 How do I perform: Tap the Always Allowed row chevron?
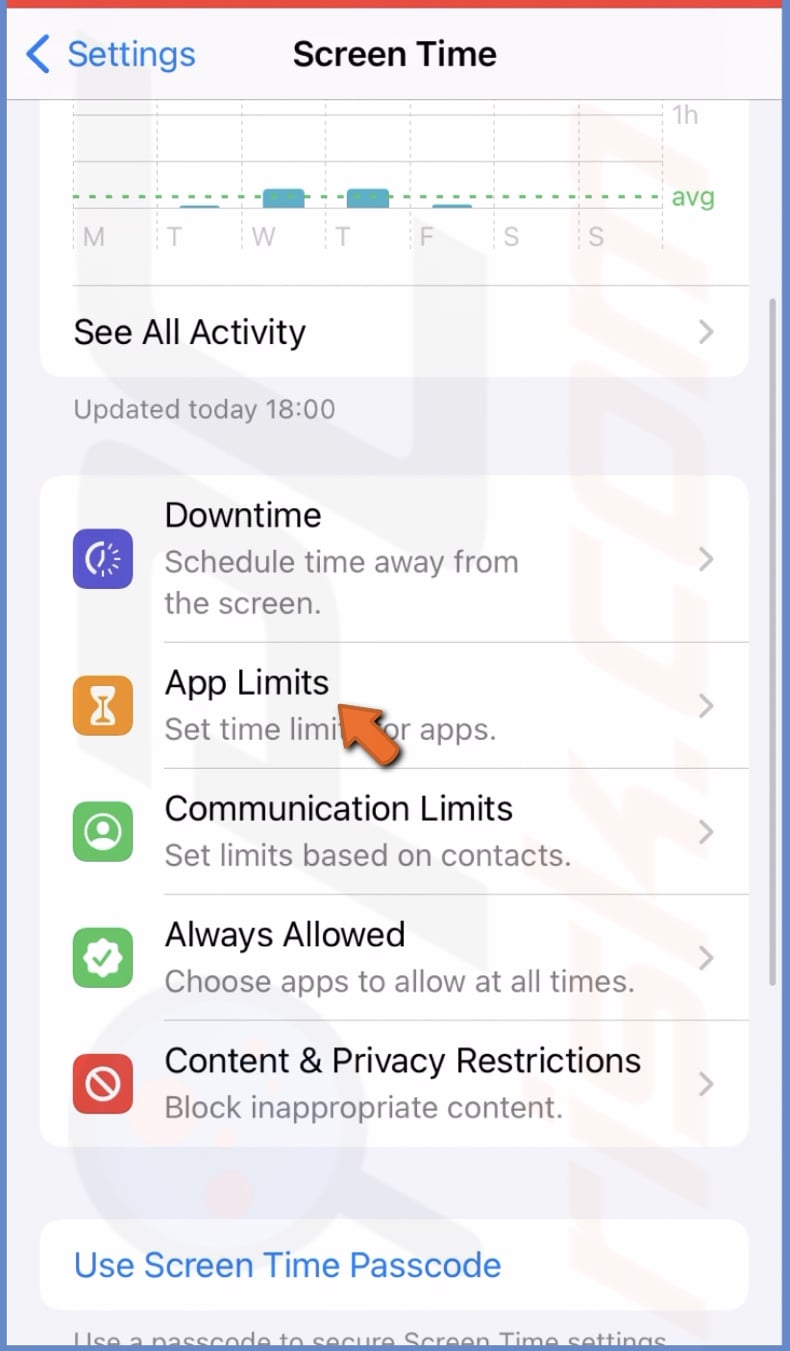[707, 957]
